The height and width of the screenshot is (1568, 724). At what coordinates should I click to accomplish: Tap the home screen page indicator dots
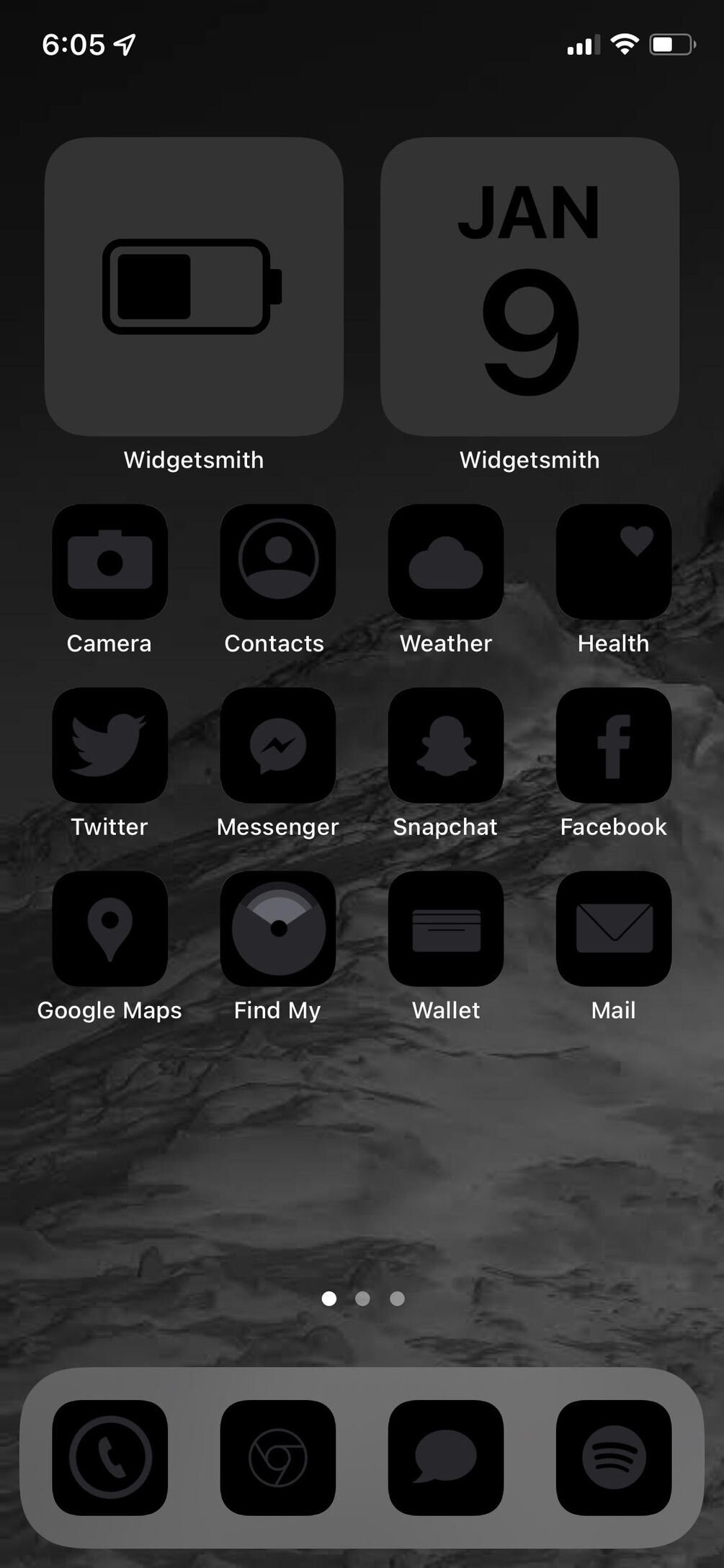(362, 1298)
